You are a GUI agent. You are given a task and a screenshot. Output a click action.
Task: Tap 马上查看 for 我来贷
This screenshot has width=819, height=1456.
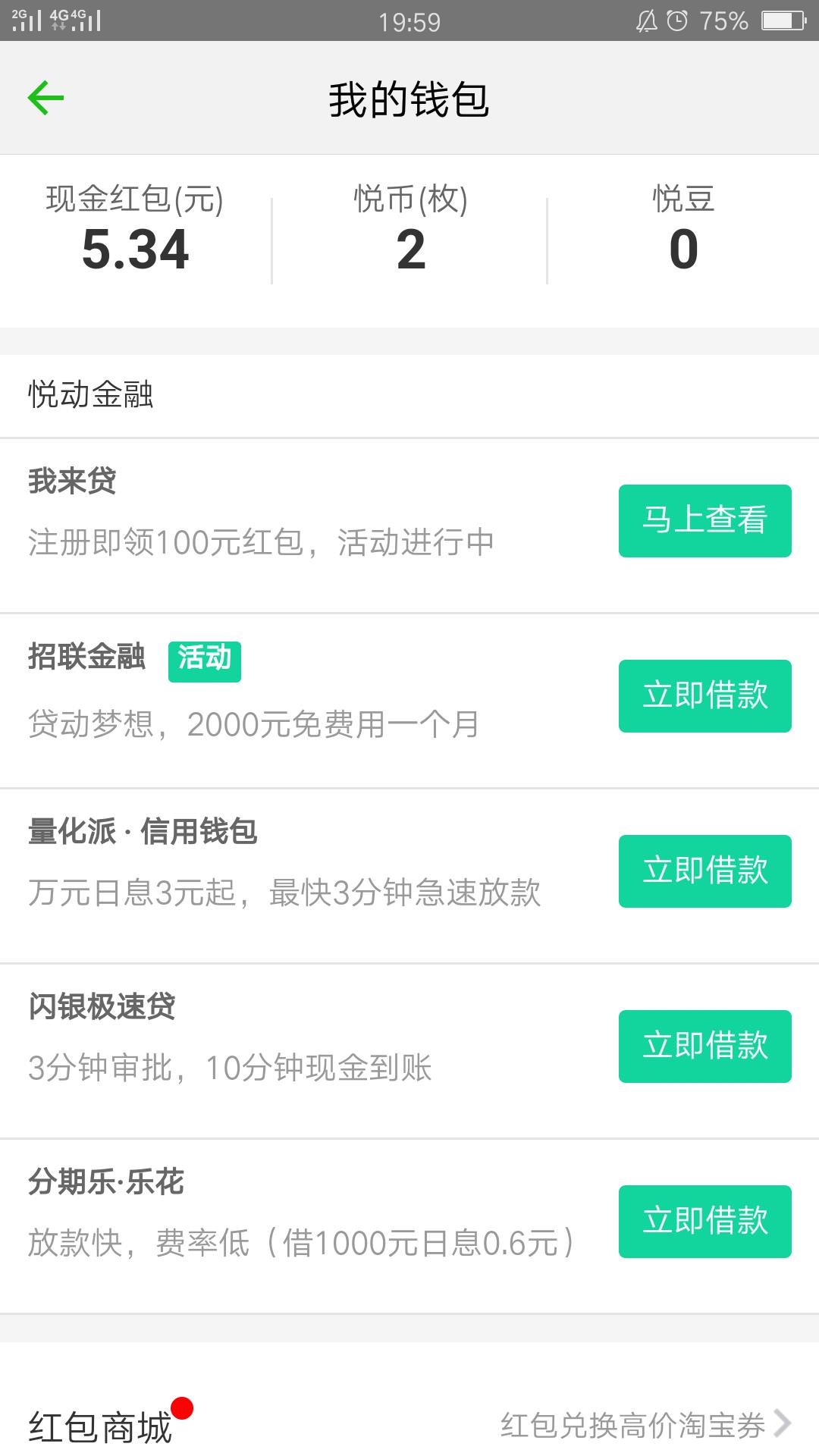[705, 521]
